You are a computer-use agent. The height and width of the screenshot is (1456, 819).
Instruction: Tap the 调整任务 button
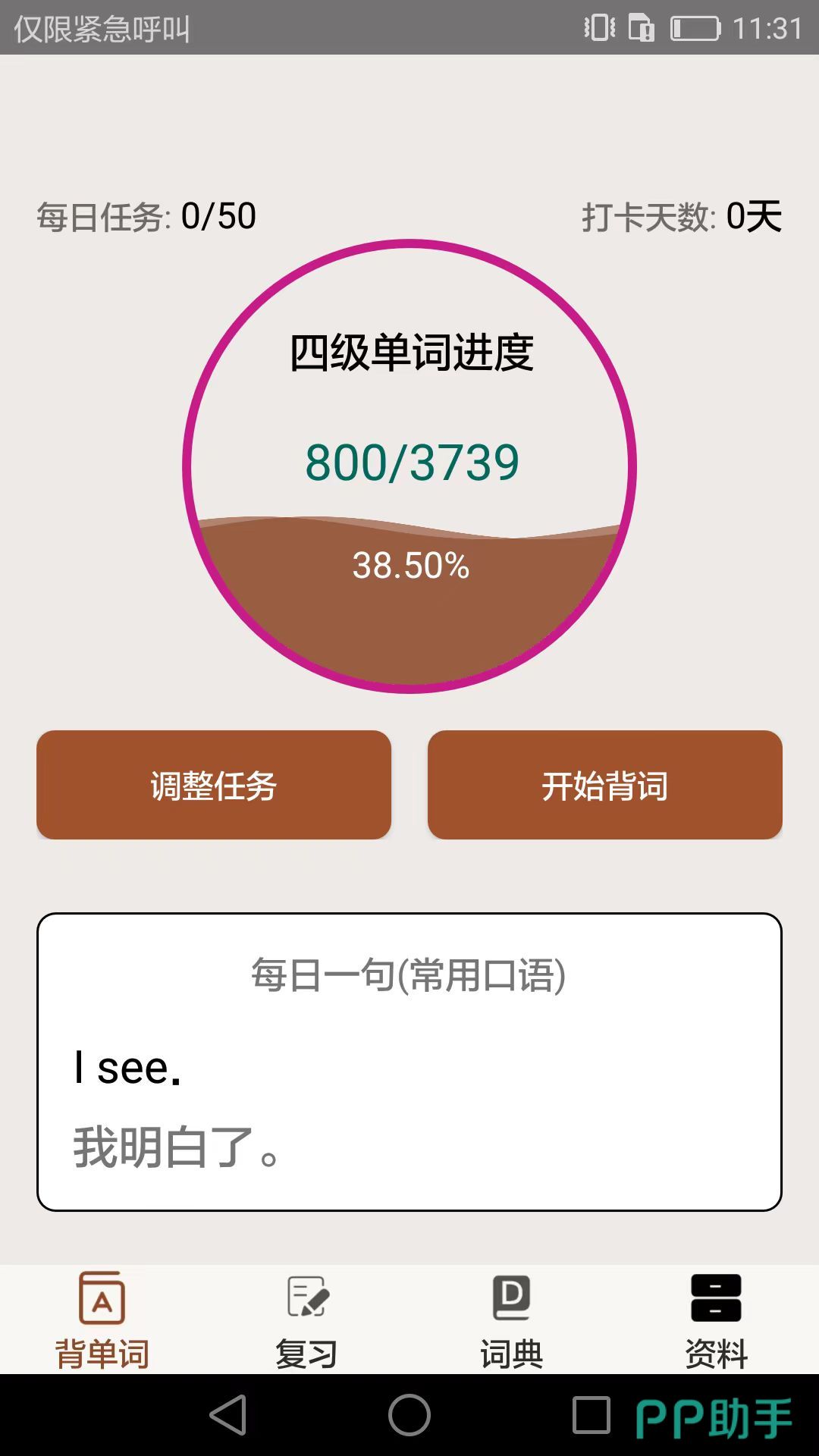(x=214, y=785)
